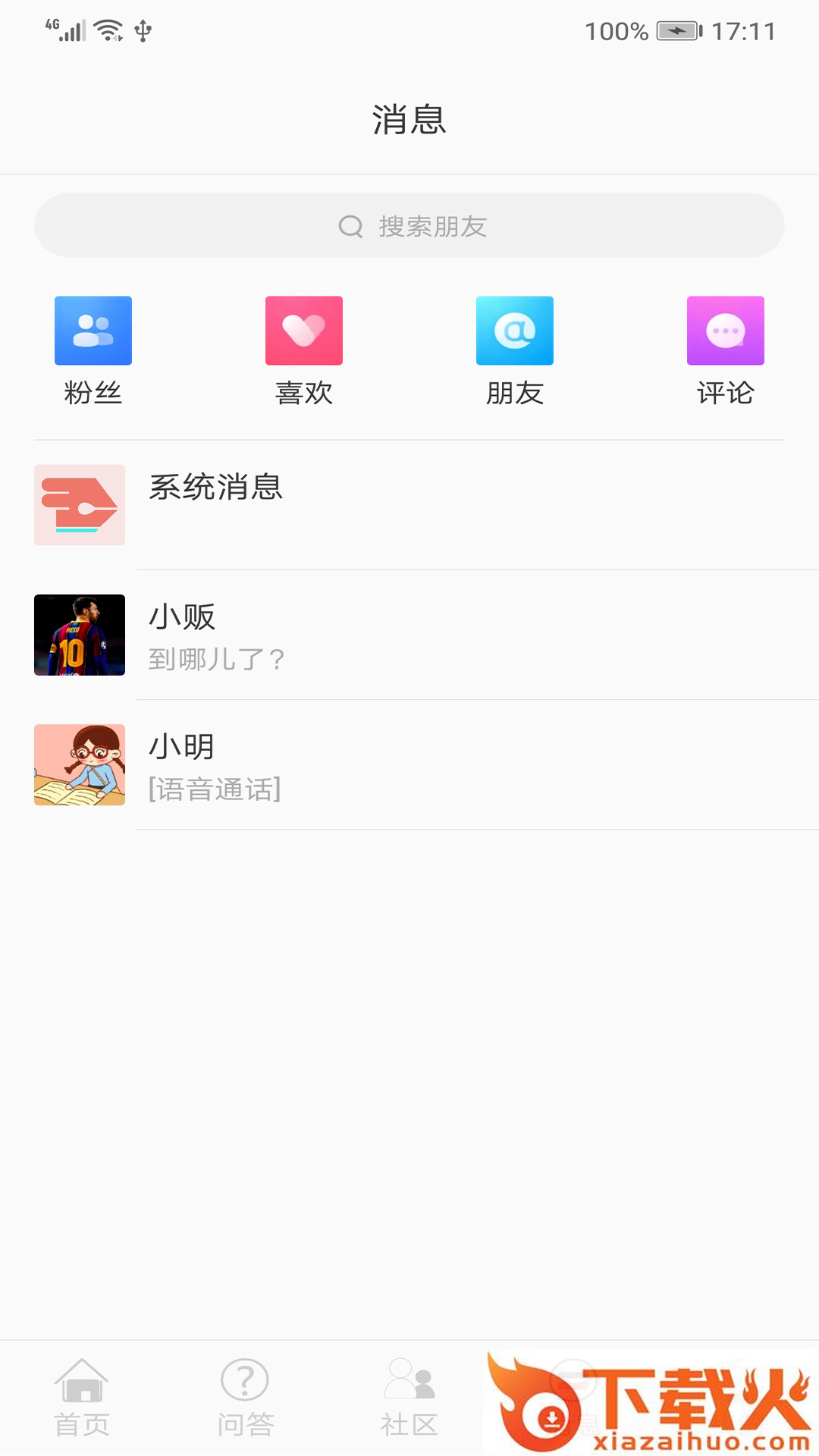Open 小明's avatar thumbnail

(x=79, y=764)
